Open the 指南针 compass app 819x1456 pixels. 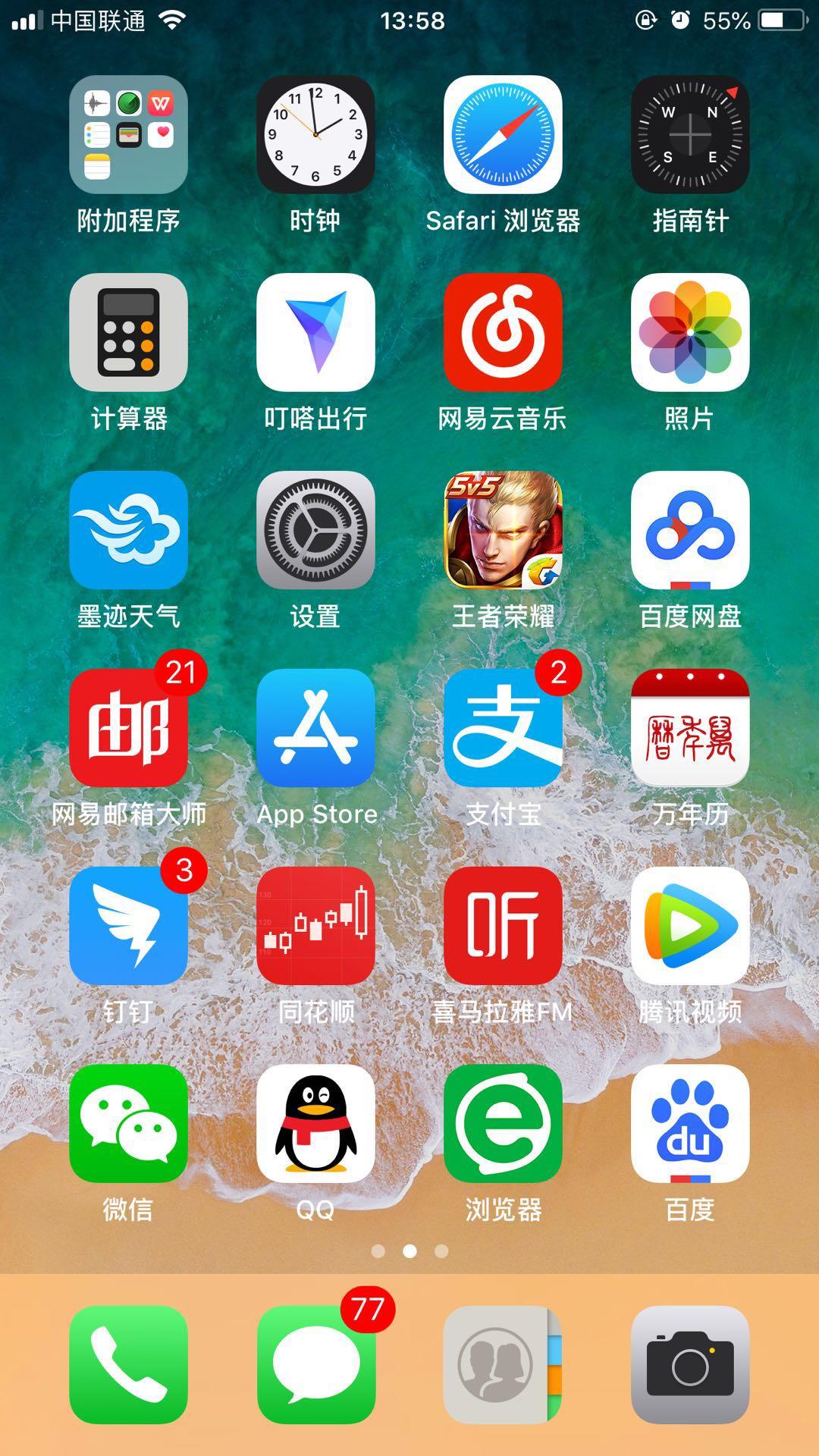click(690, 134)
